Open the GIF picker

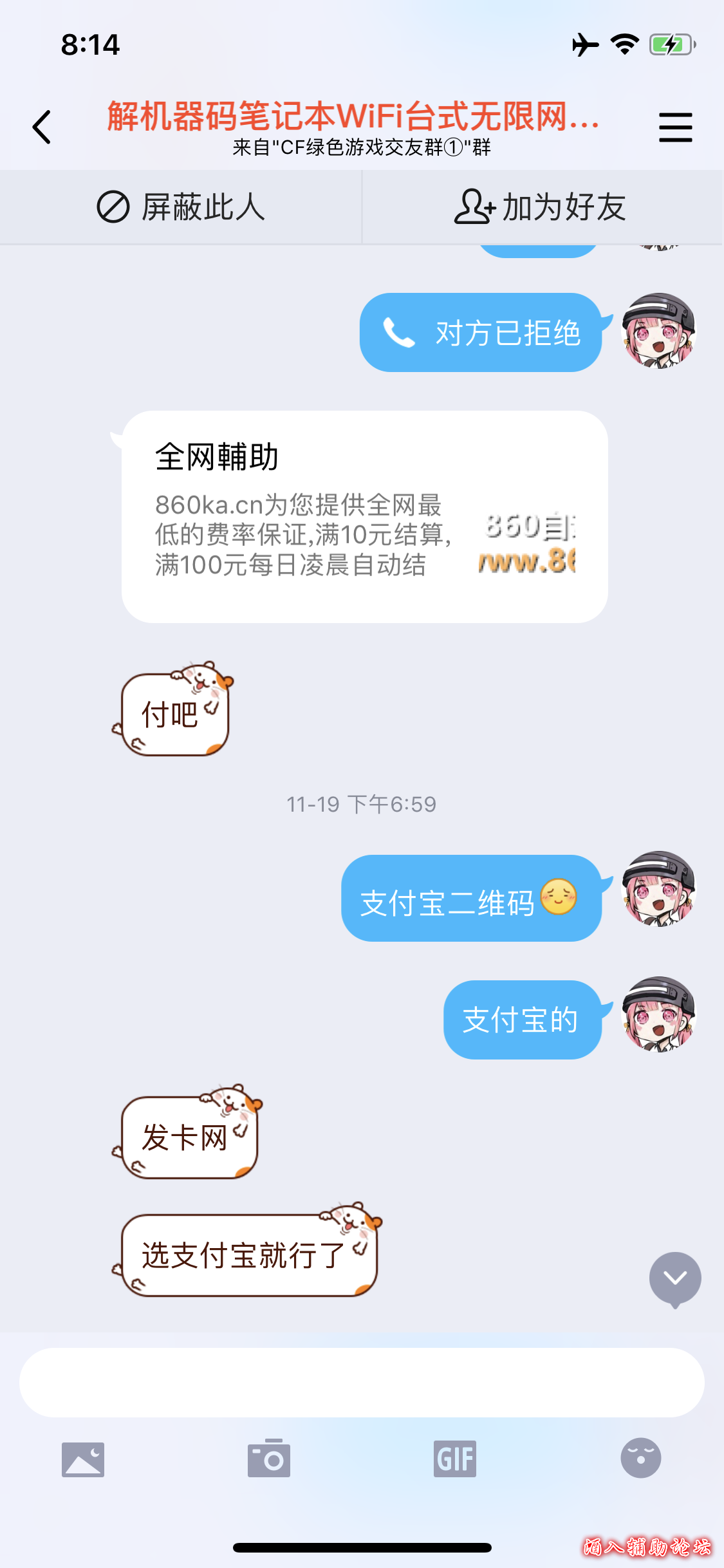tap(454, 1459)
